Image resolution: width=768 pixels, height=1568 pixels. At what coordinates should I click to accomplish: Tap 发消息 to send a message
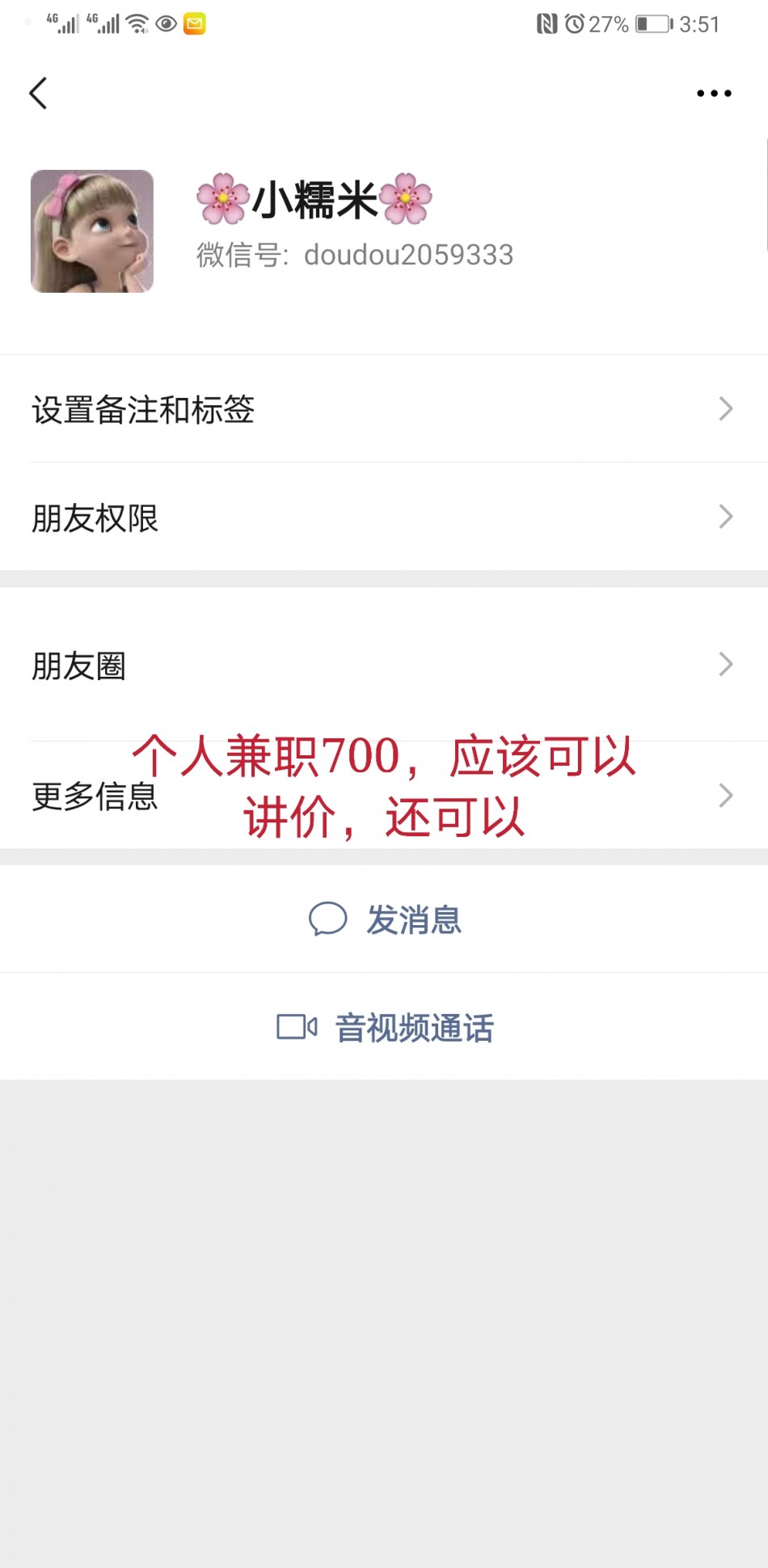point(385,919)
